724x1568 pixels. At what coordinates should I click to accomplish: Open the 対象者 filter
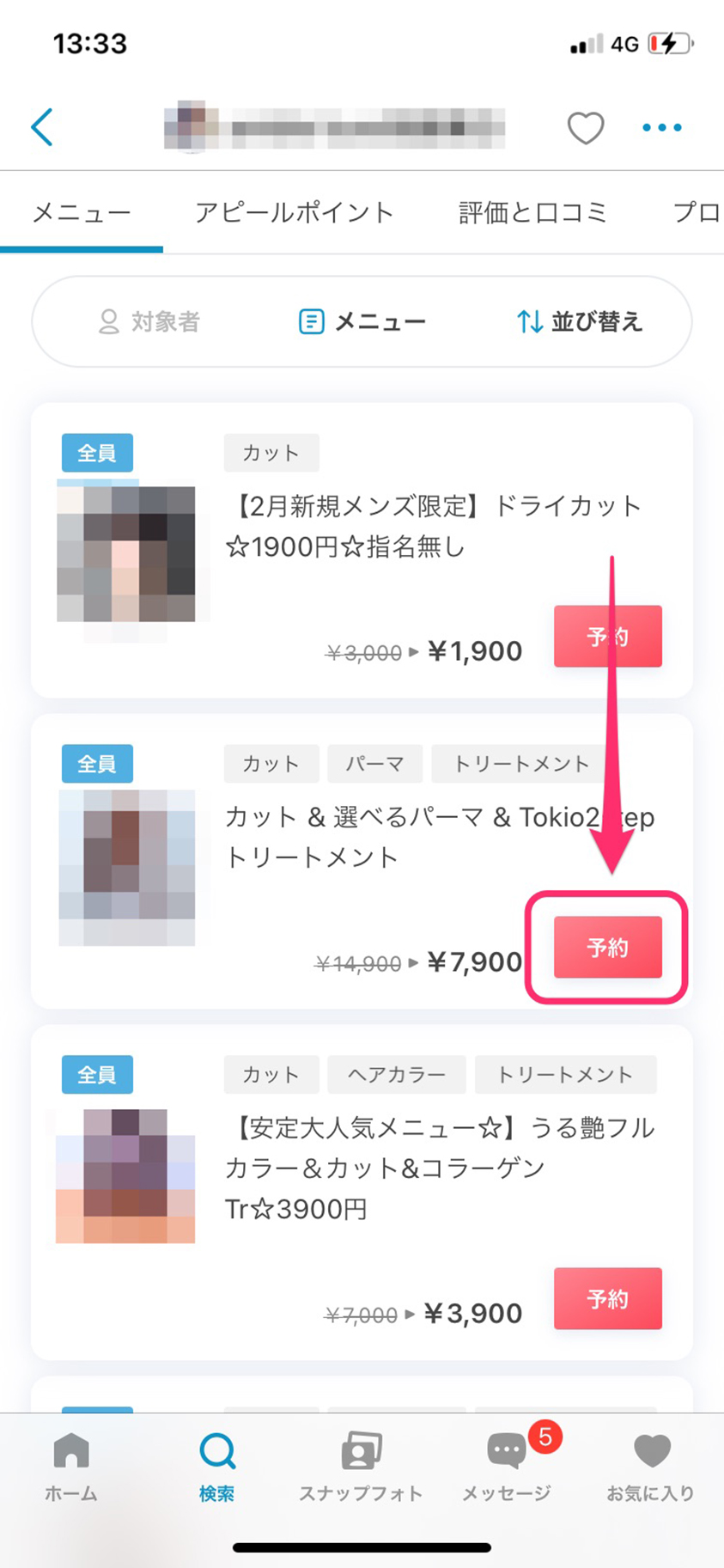(x=149, y=322)
